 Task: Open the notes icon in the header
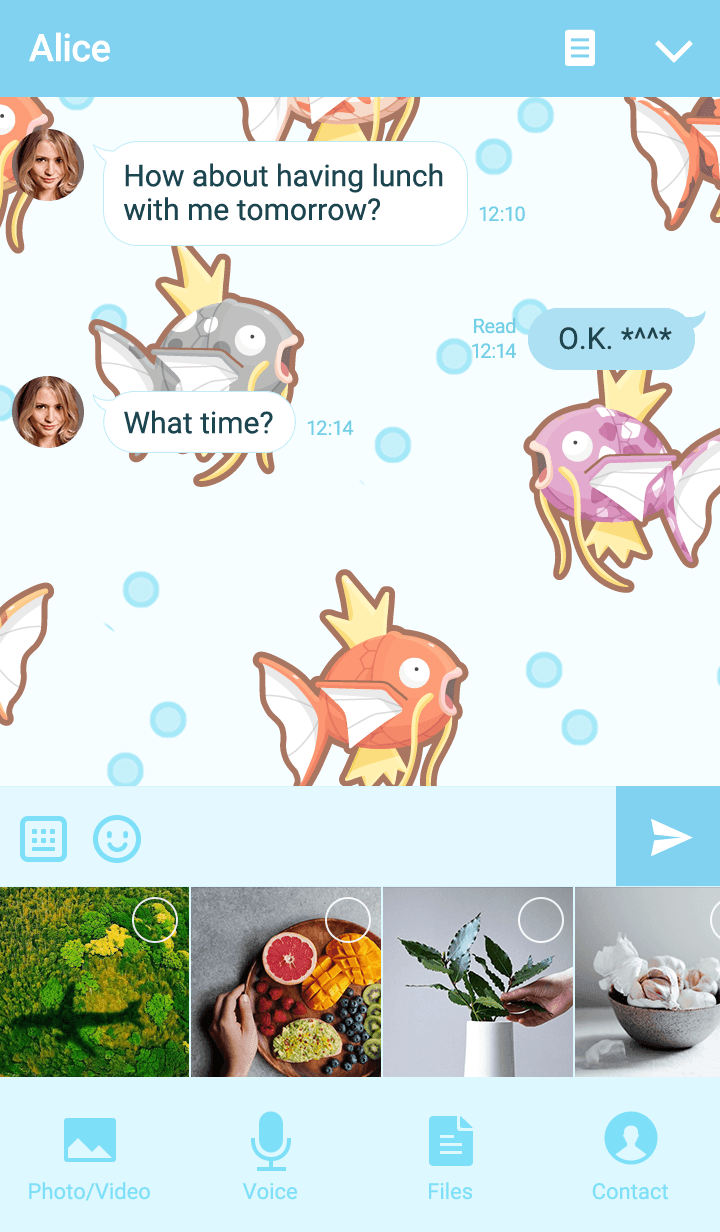coord(580,48)
